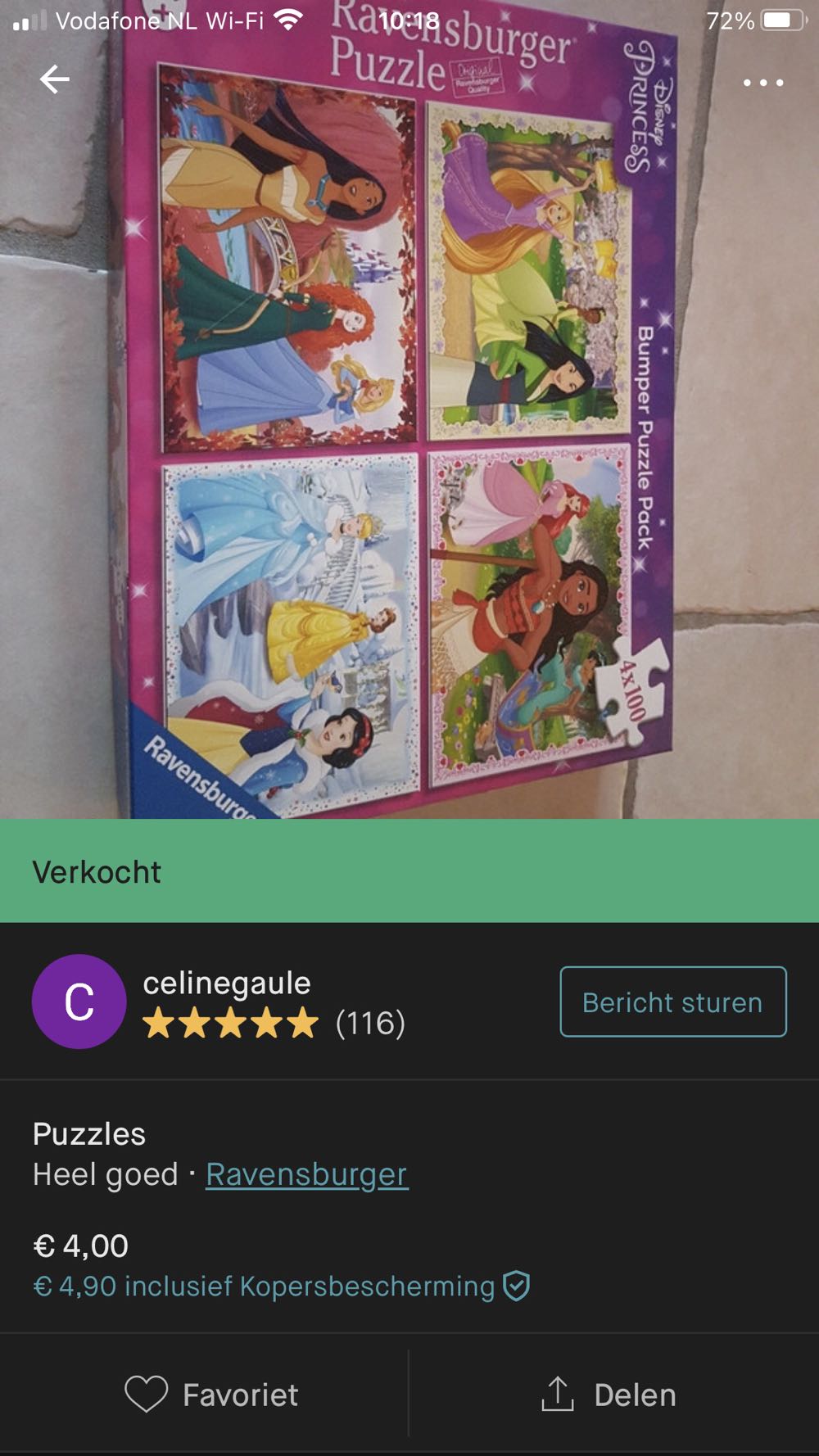This screenshot has width=819, height=1456.
Task: Tap the Delen share icon
Action: tap(559, 1395)
